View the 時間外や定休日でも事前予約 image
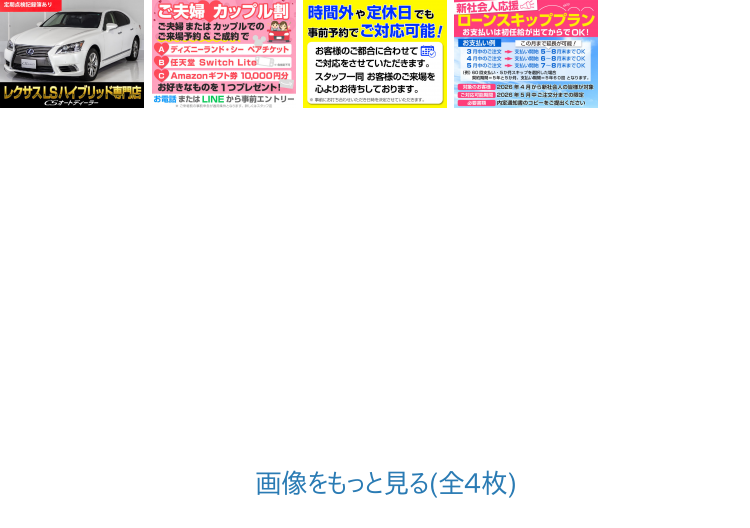The height and width of the screenshot is (528, 750). click(375, 53)
